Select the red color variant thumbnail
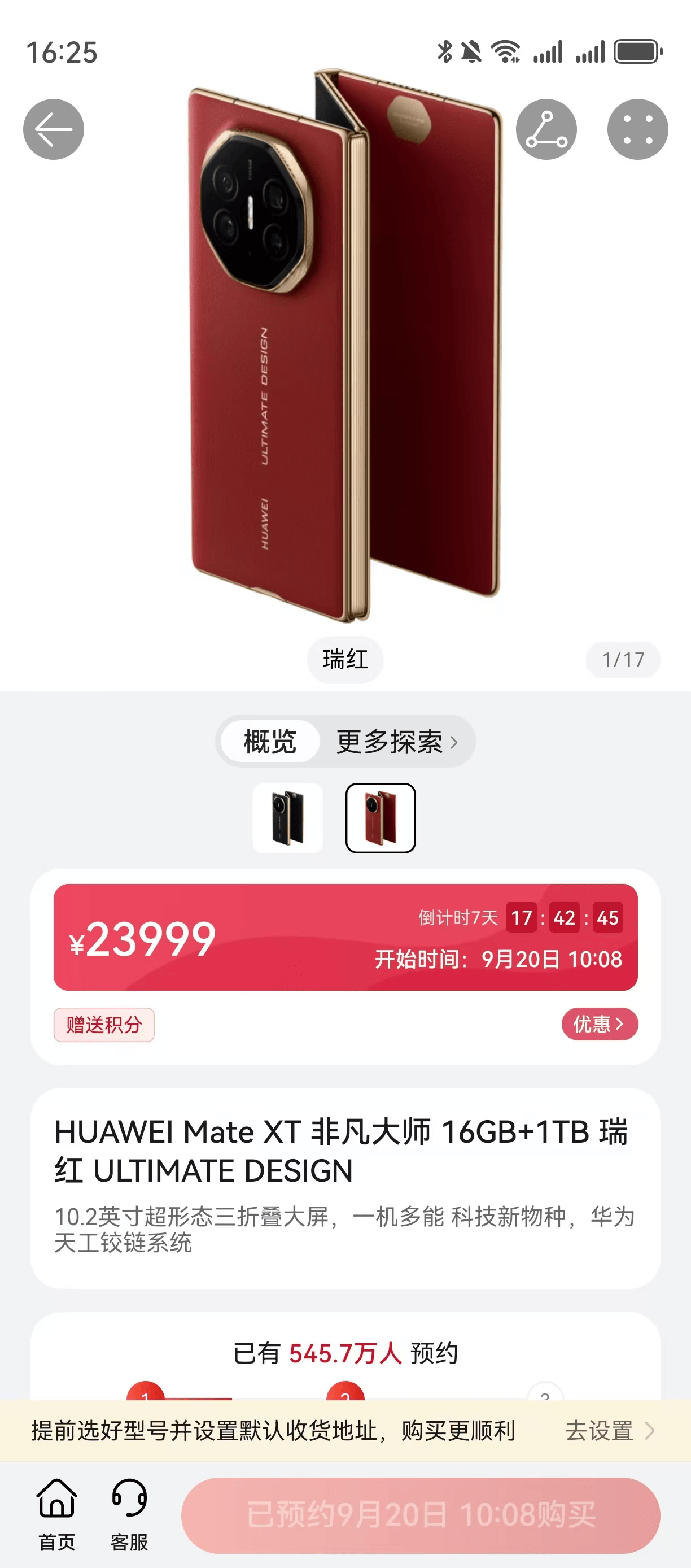The height and width of the screenshot is (1568, 691). tap(380, 817)
